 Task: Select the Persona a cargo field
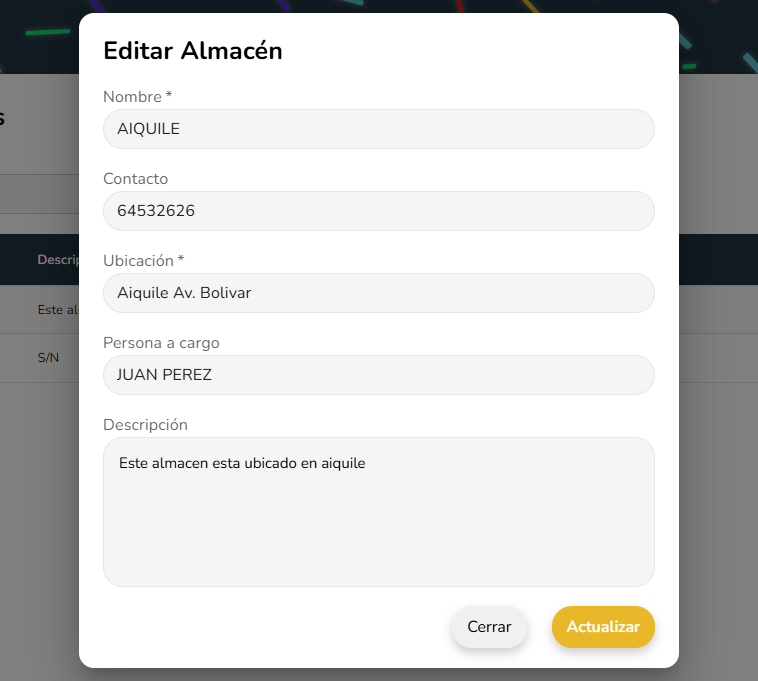tap(378, 375)
